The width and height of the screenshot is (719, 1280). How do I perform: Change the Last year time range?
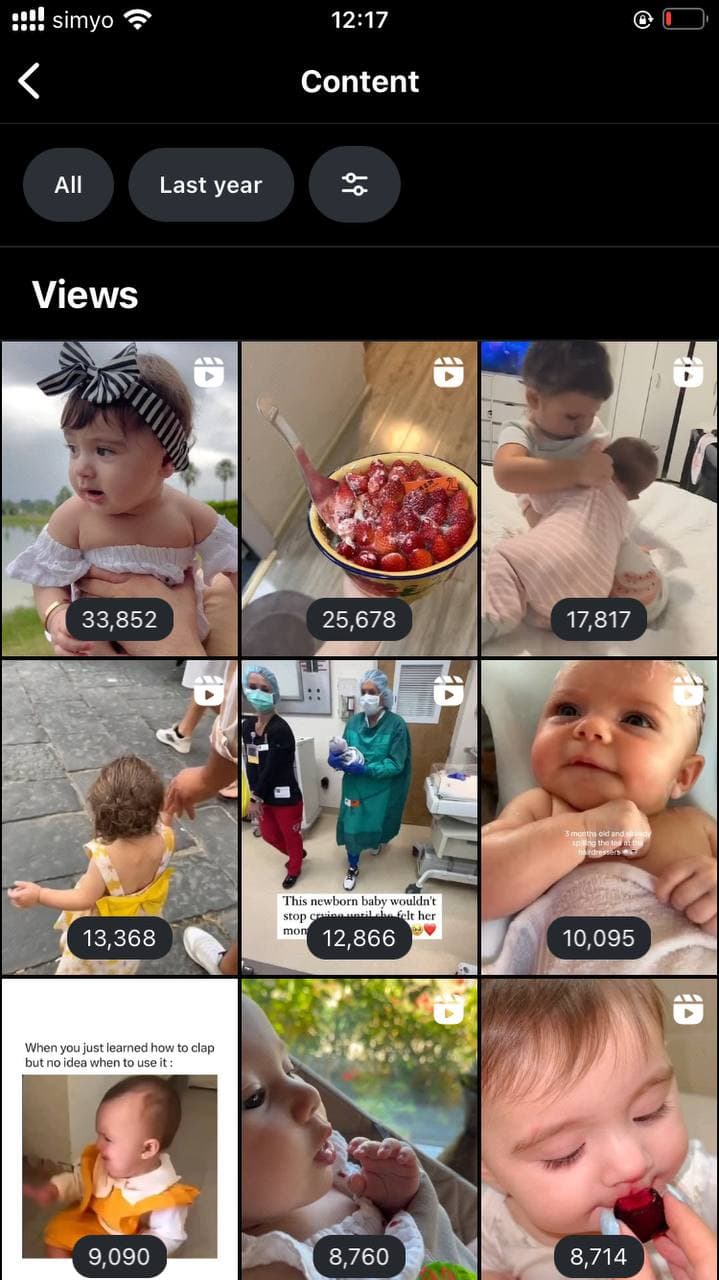tap(210, 185)
